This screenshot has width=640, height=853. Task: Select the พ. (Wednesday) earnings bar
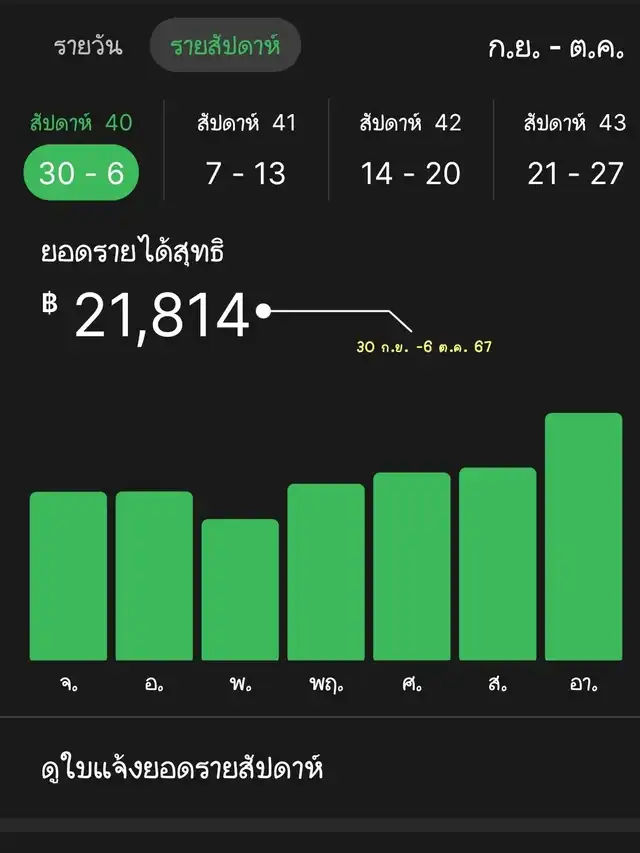(x=240, y=590)
